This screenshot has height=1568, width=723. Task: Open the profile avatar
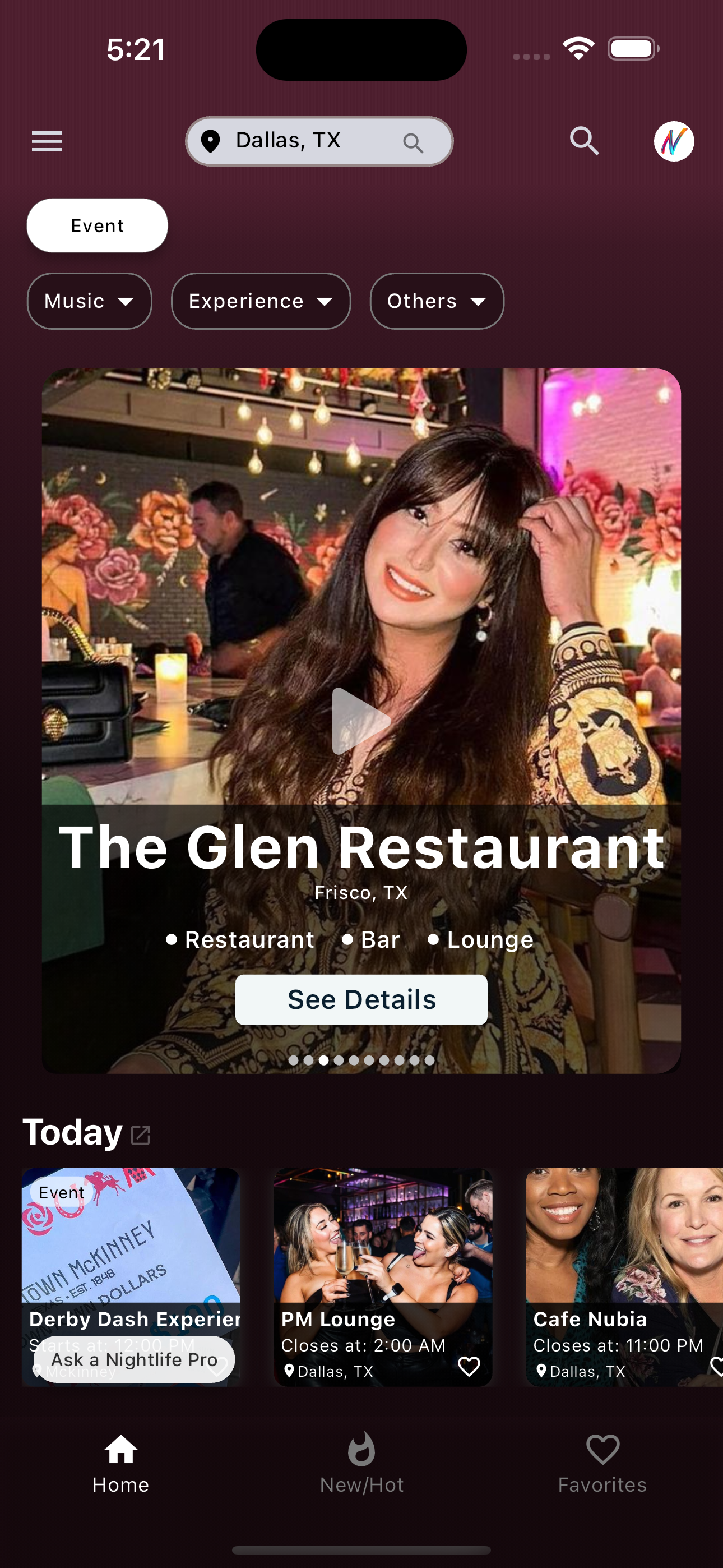click(x=674, y=141)
